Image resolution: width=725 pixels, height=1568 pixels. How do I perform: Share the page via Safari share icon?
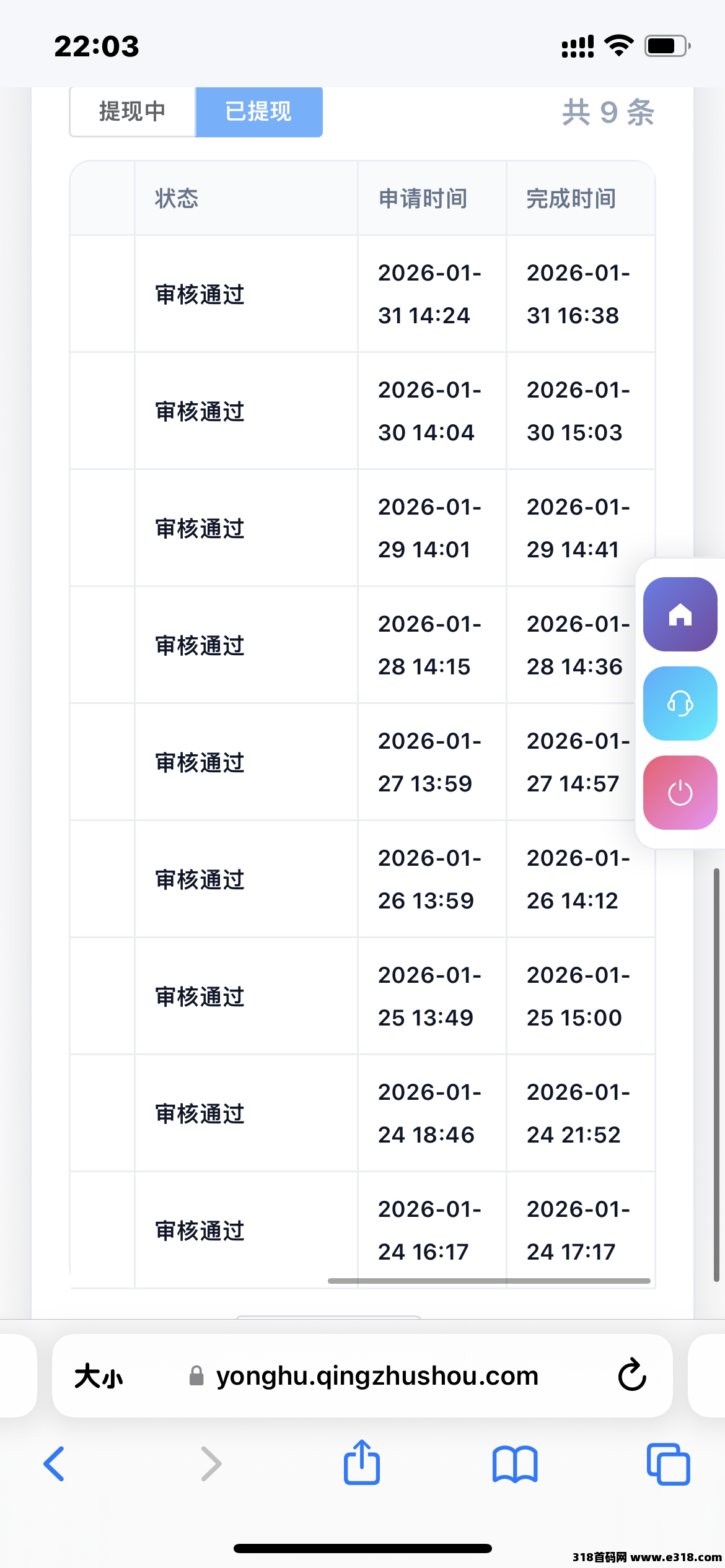(x=362, y=1465)
